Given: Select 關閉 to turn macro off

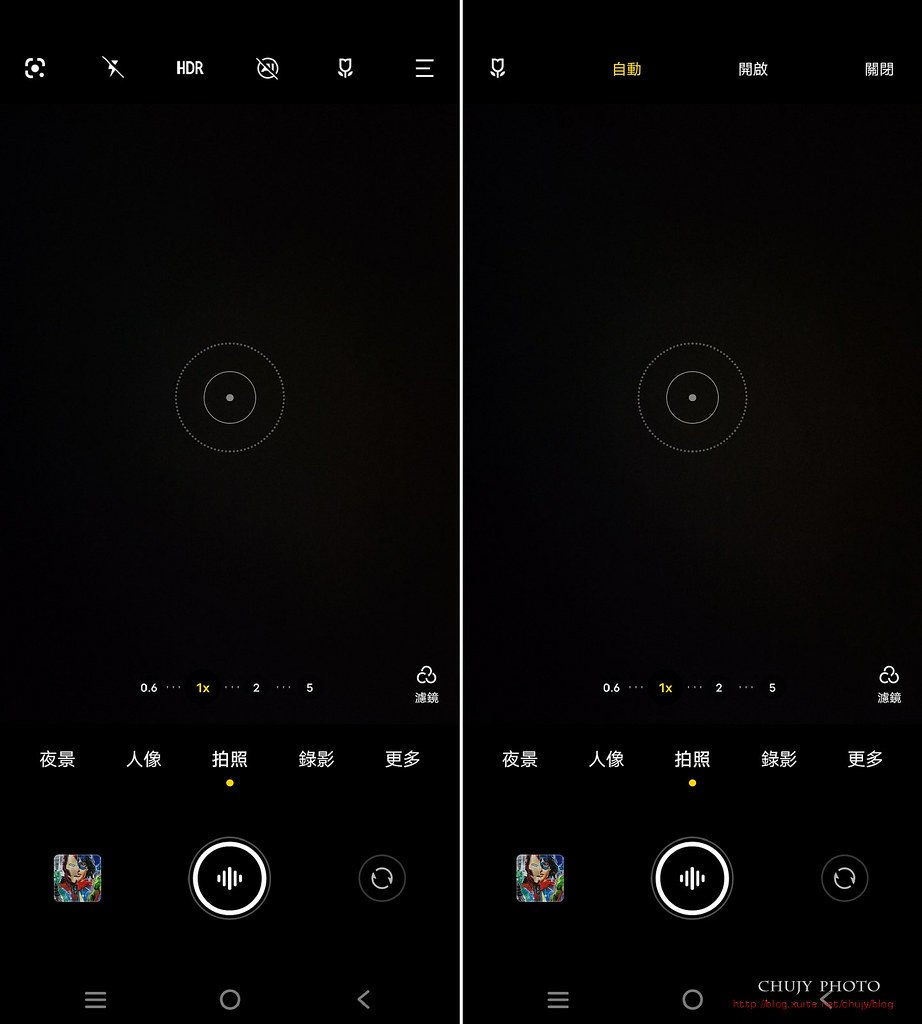Looking at the screenshot, I should pyautogui.click(x=879, y=69).
